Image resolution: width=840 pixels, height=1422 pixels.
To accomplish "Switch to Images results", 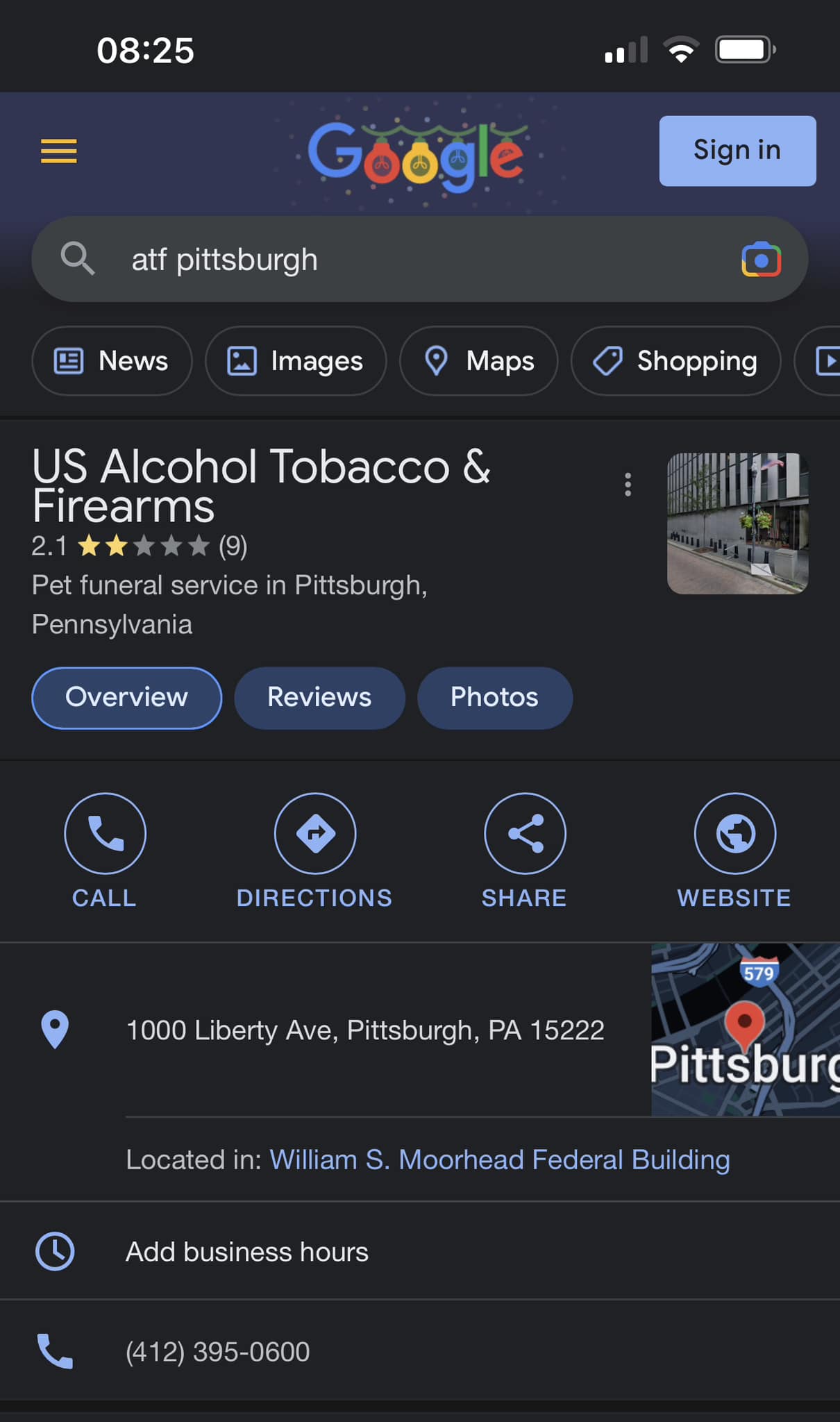I will (296, 361).
